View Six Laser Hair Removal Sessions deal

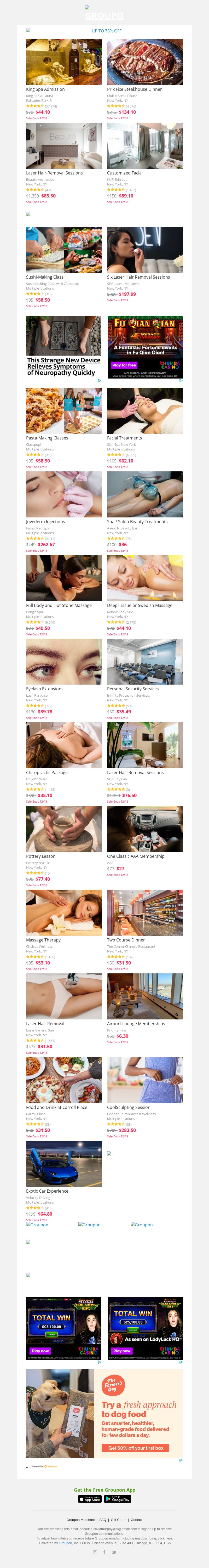coord(144,250)
